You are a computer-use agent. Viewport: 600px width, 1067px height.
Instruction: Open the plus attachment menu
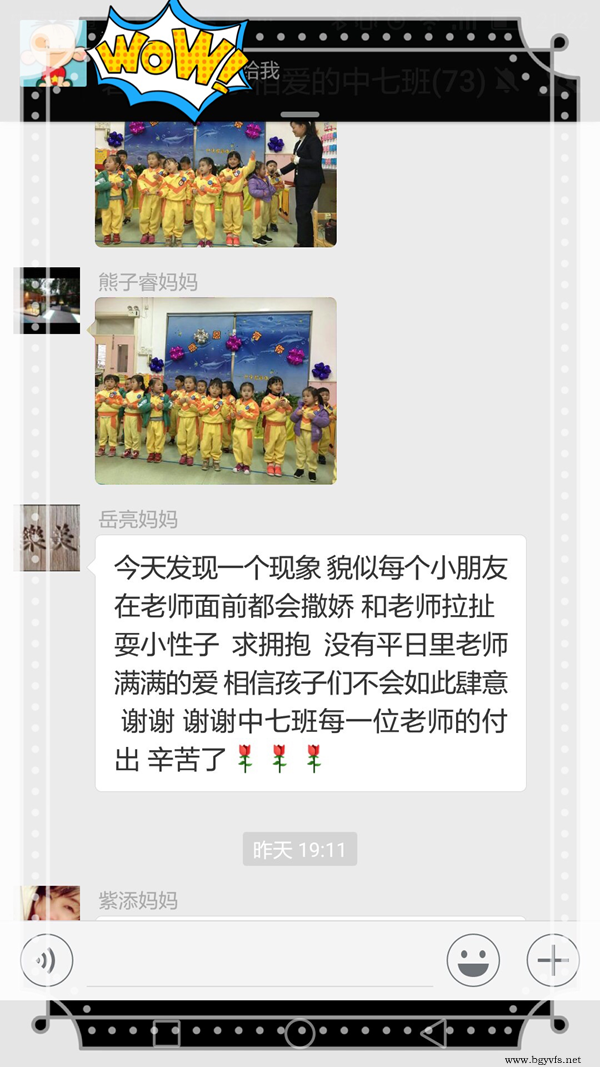552,962
